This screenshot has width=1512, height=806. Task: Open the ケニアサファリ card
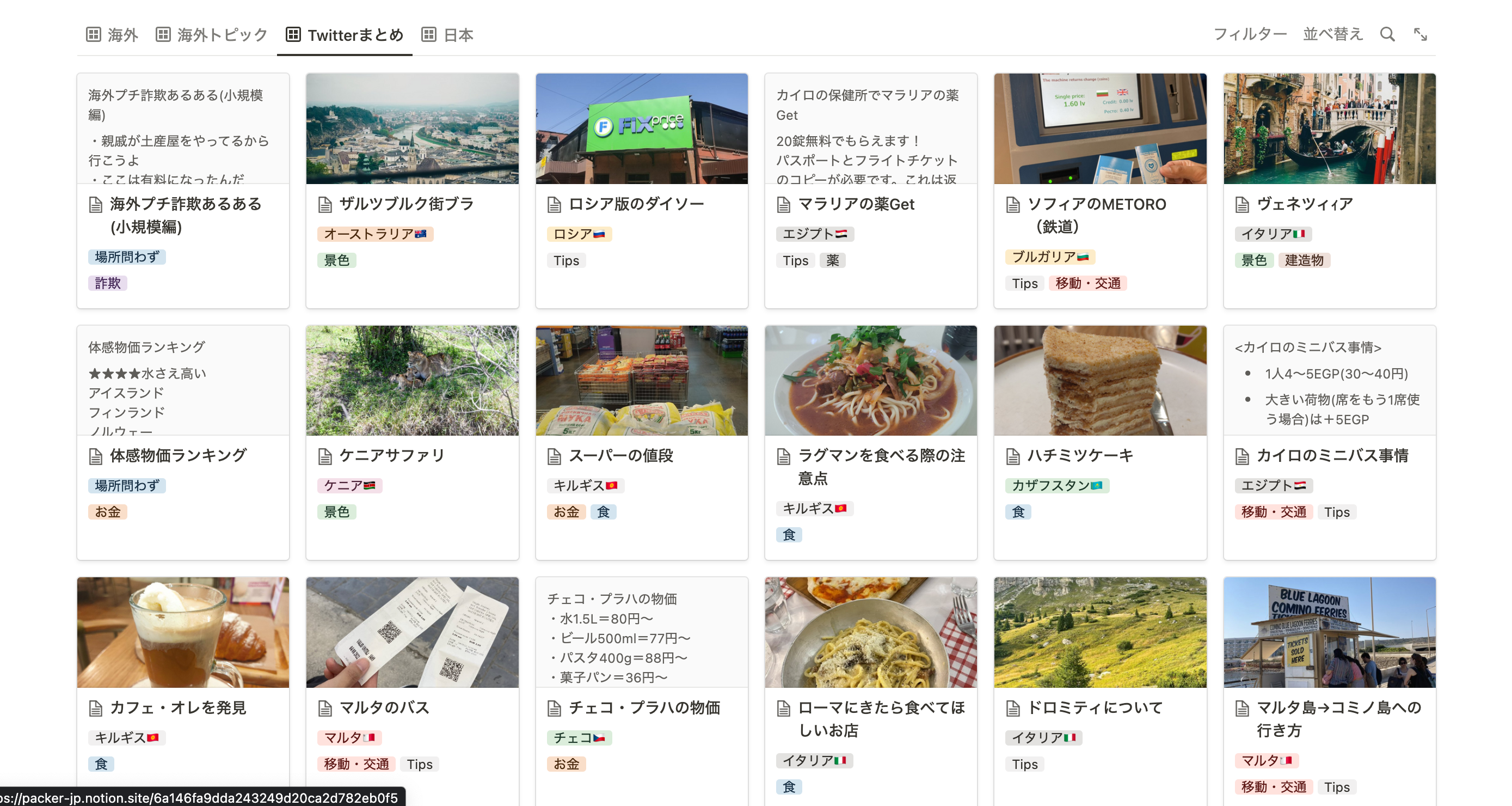pyautogui.click(x=391, y=456)
